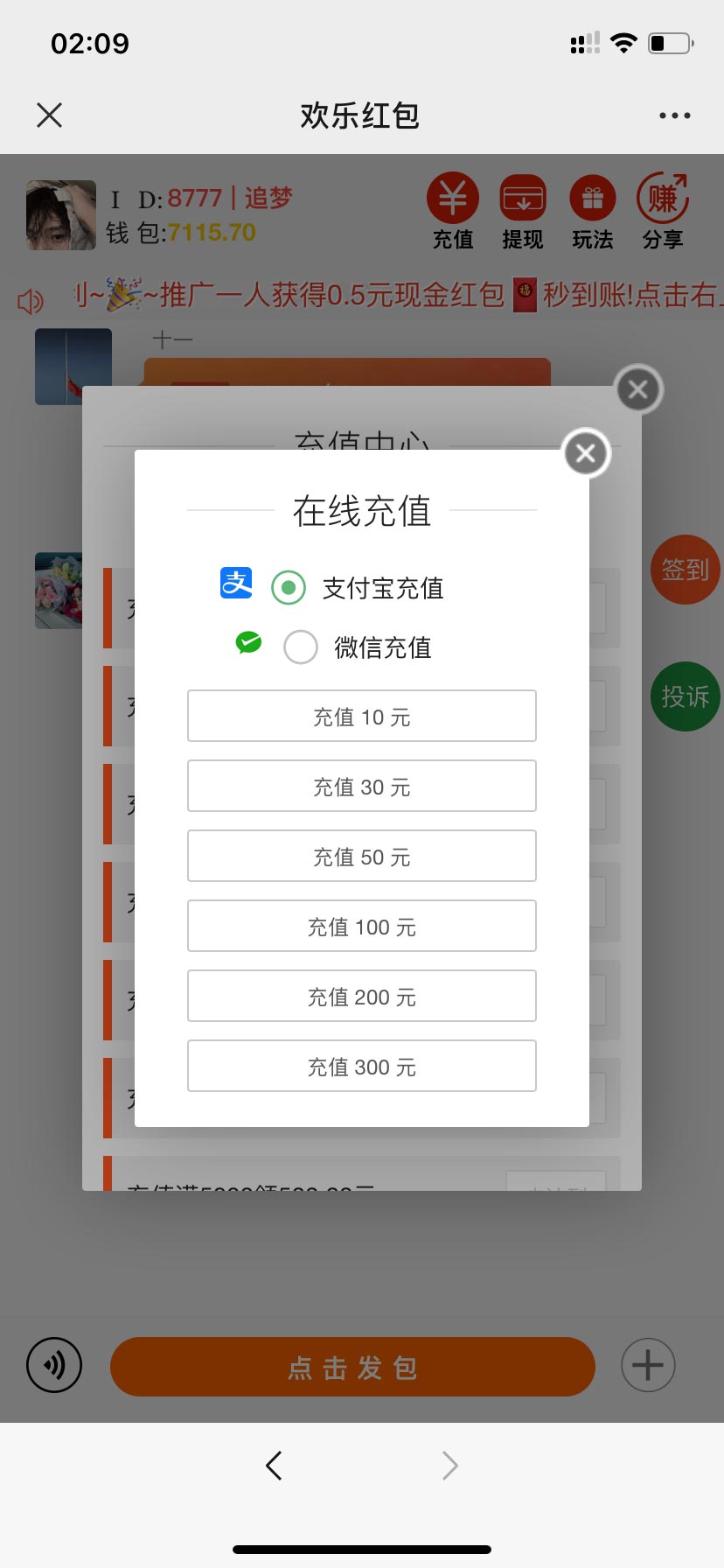
Task: Open the three-dot overflow menu
Action: 674,115
